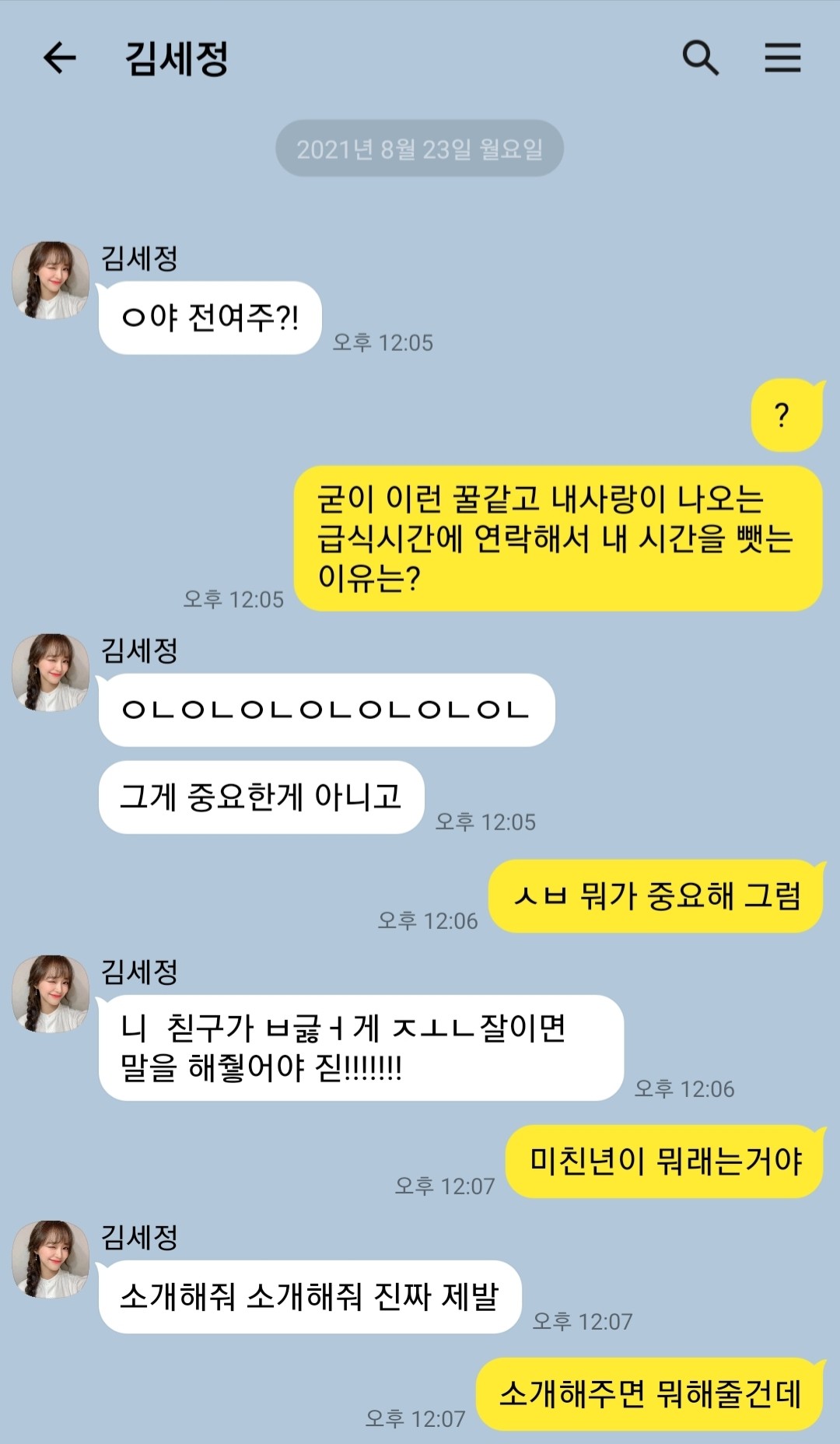Go back from the 김세정 chat
The width and height of the screenshot is (840, 1444).
pyautogui.click(x=60, y=58)
